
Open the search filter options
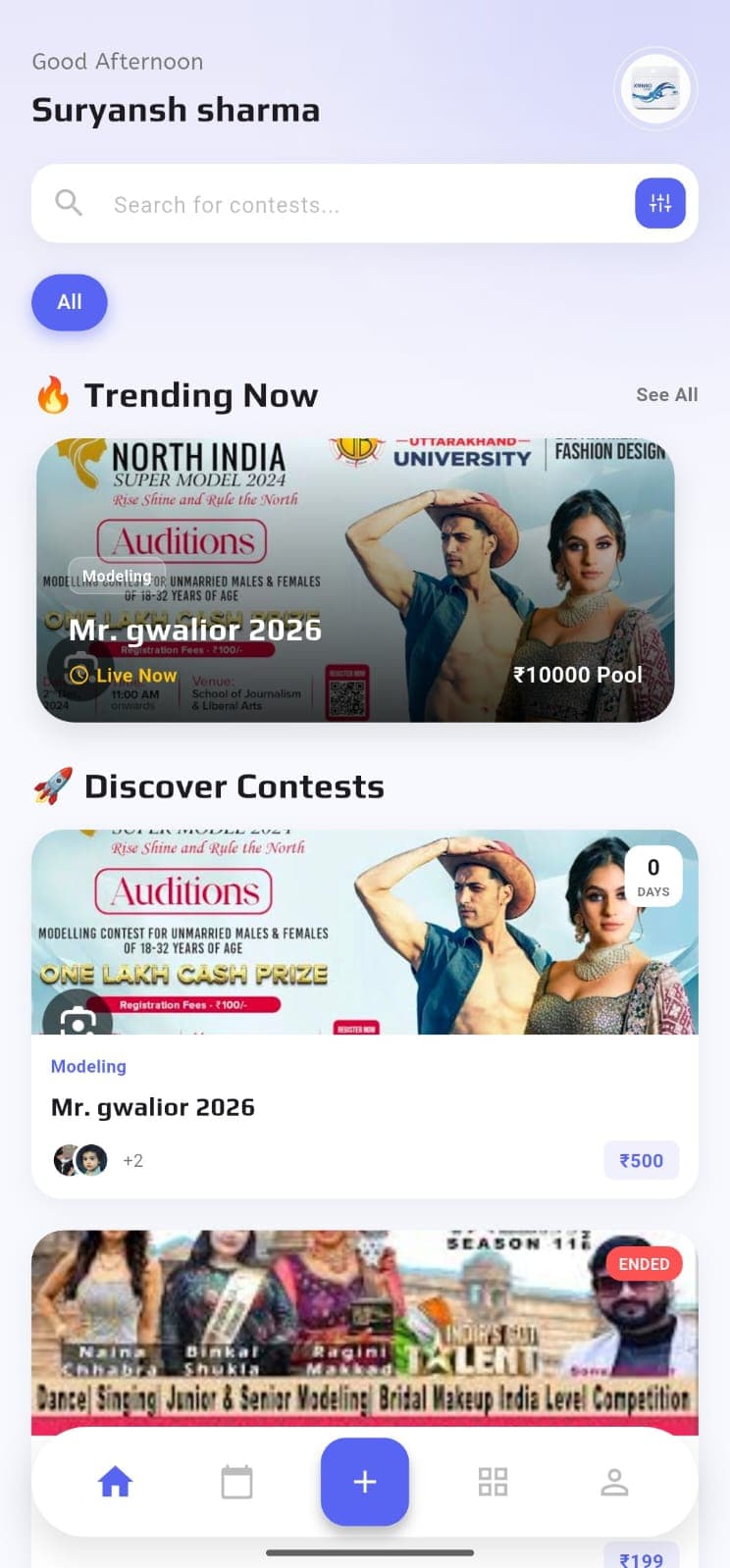[659, 203]
